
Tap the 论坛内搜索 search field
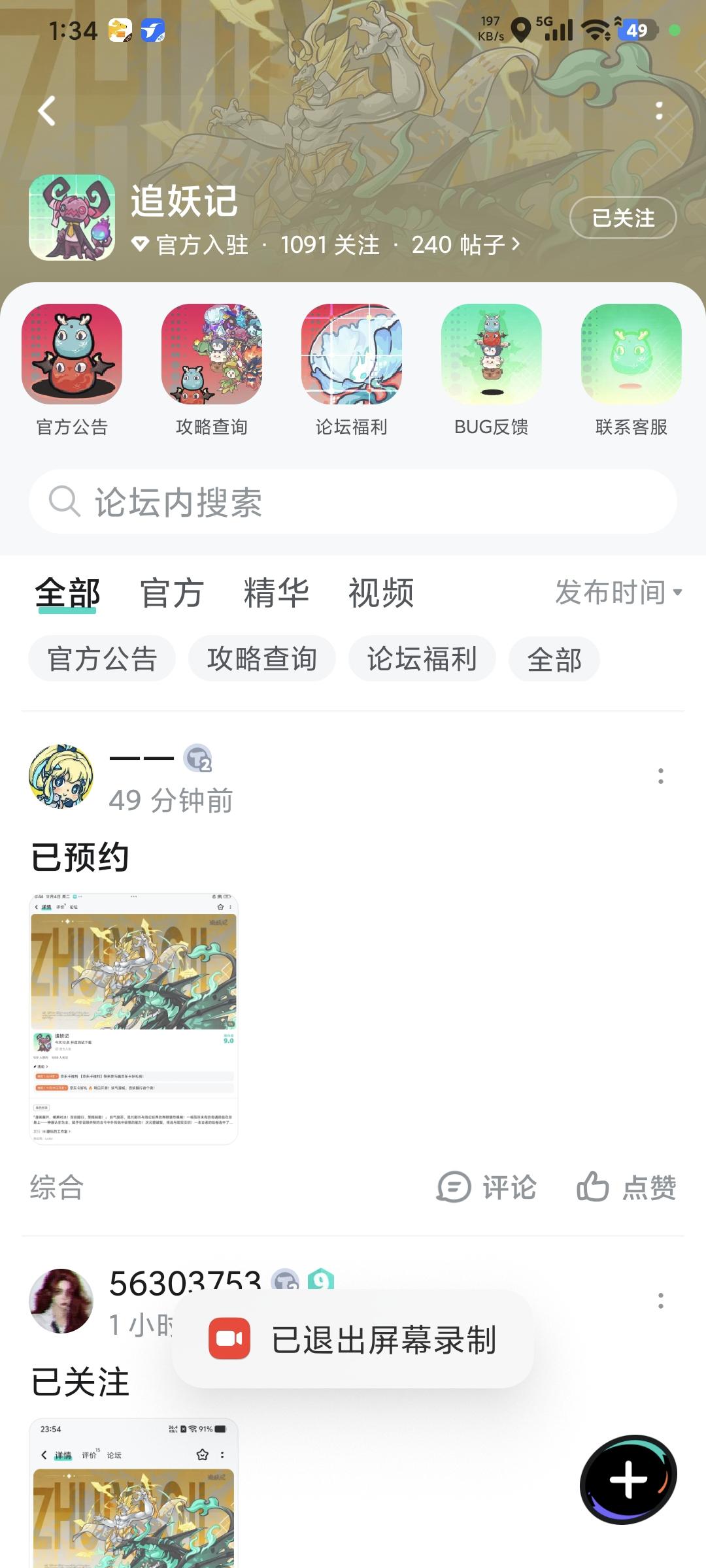[353, 502]
